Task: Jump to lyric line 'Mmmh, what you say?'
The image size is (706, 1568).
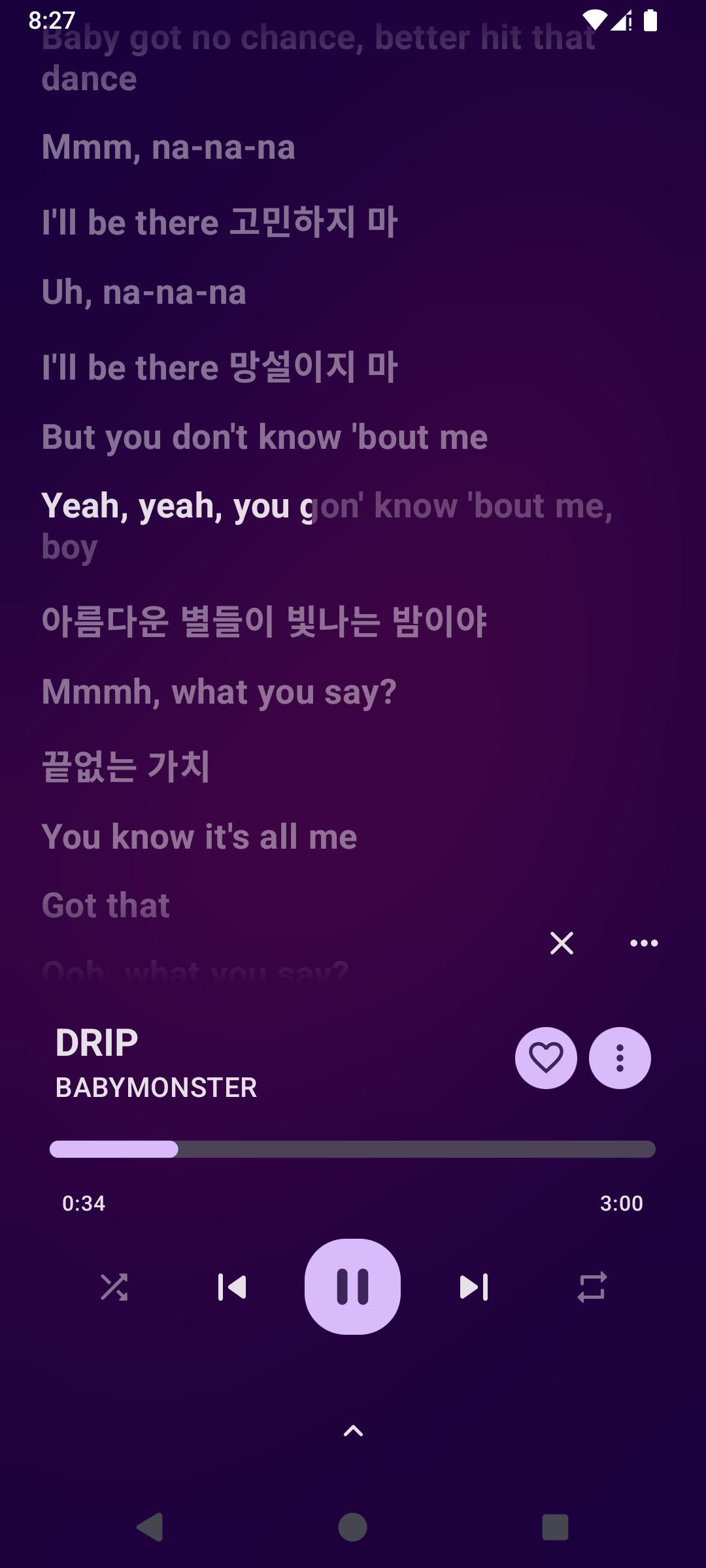Action: tap(219, 692)
